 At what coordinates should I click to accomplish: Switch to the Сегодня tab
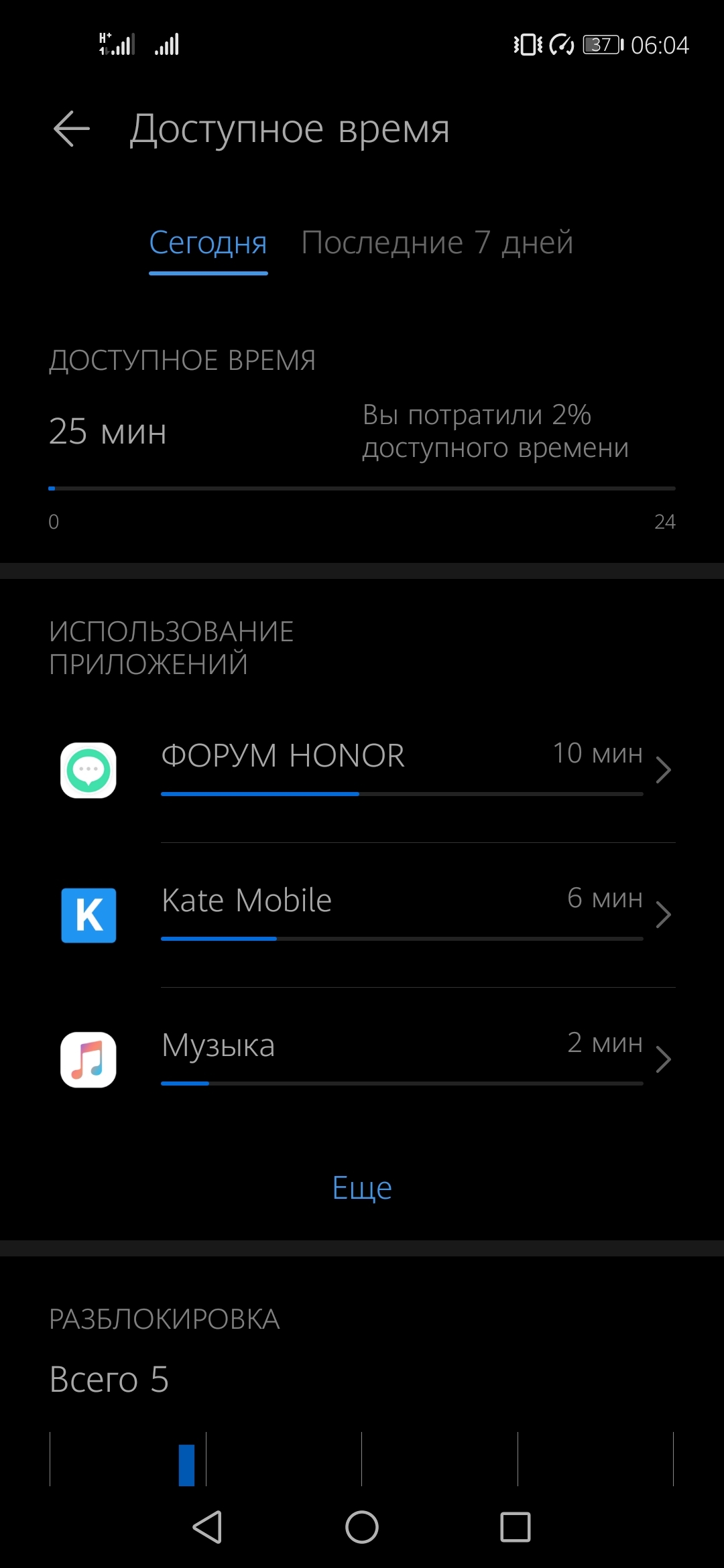coord(208,243)
